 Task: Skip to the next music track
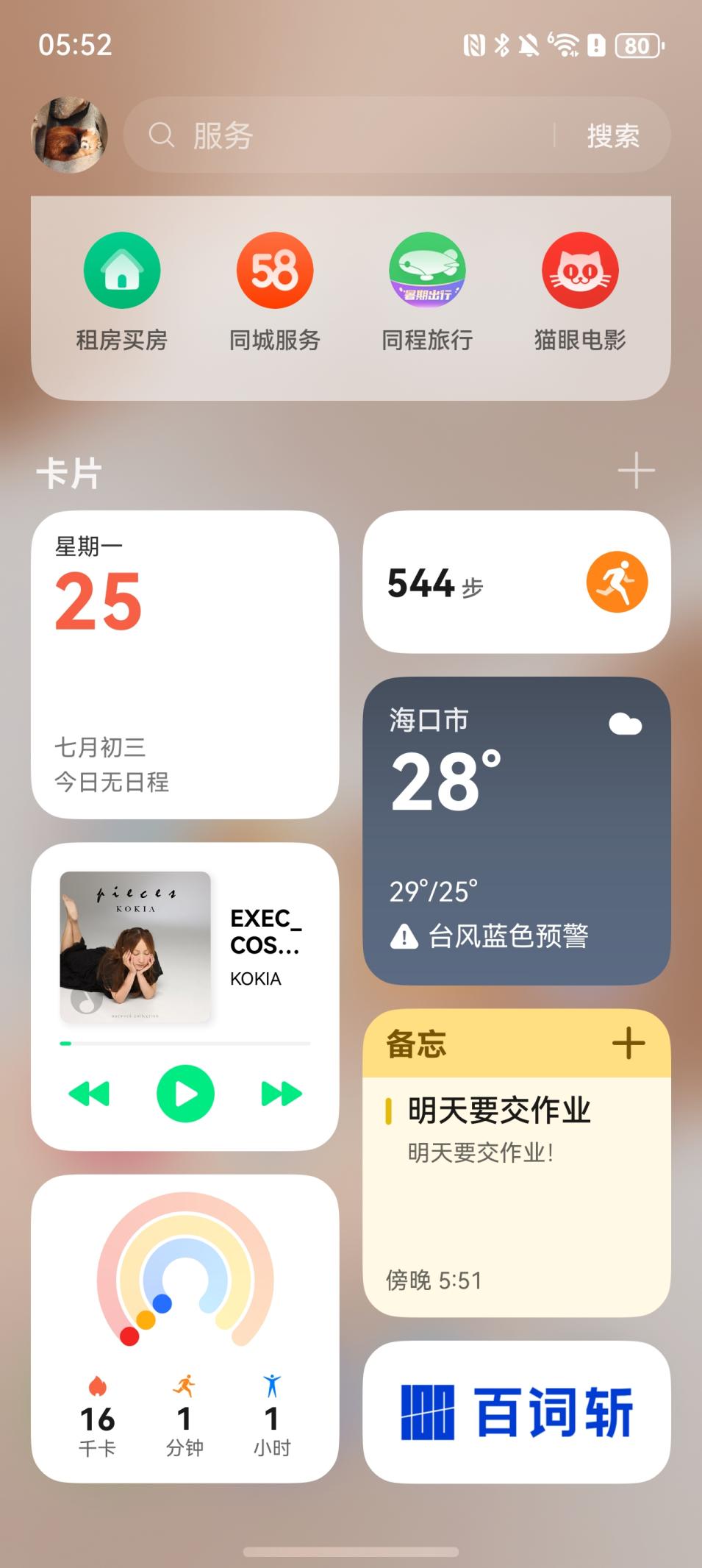pyautogui.click(x=280, y=1094)
